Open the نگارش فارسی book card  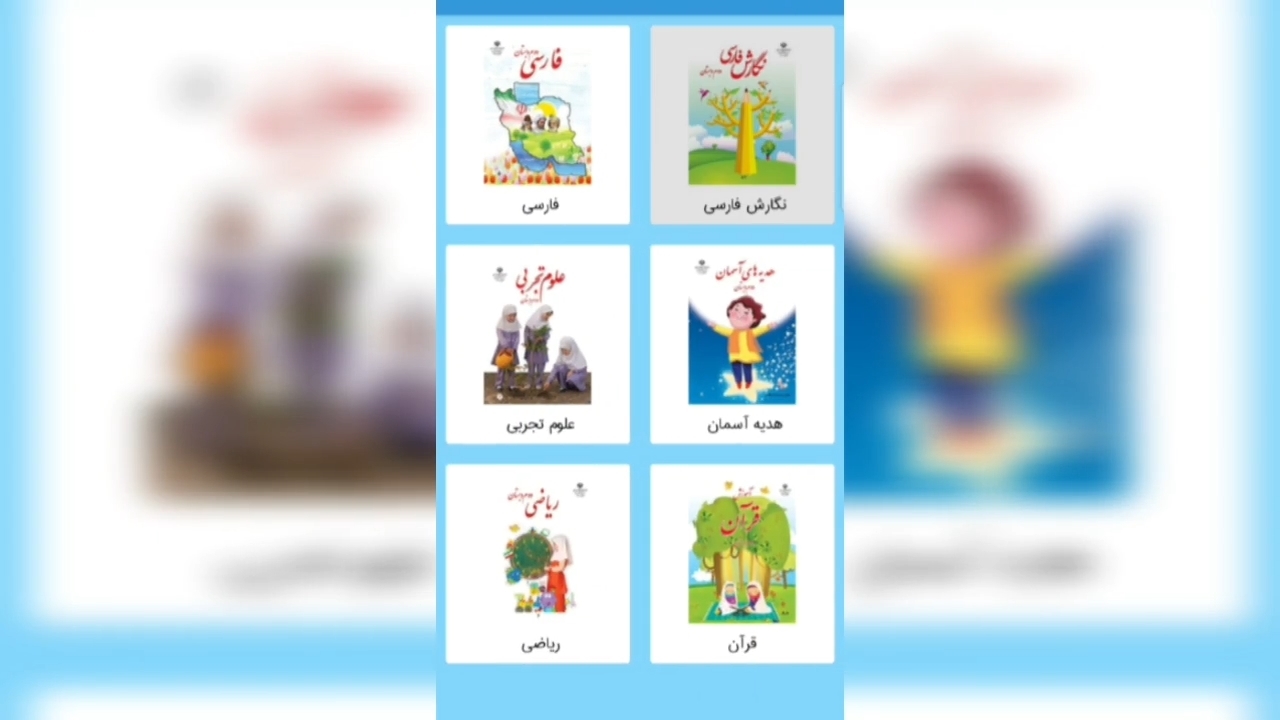coord(742,125)
